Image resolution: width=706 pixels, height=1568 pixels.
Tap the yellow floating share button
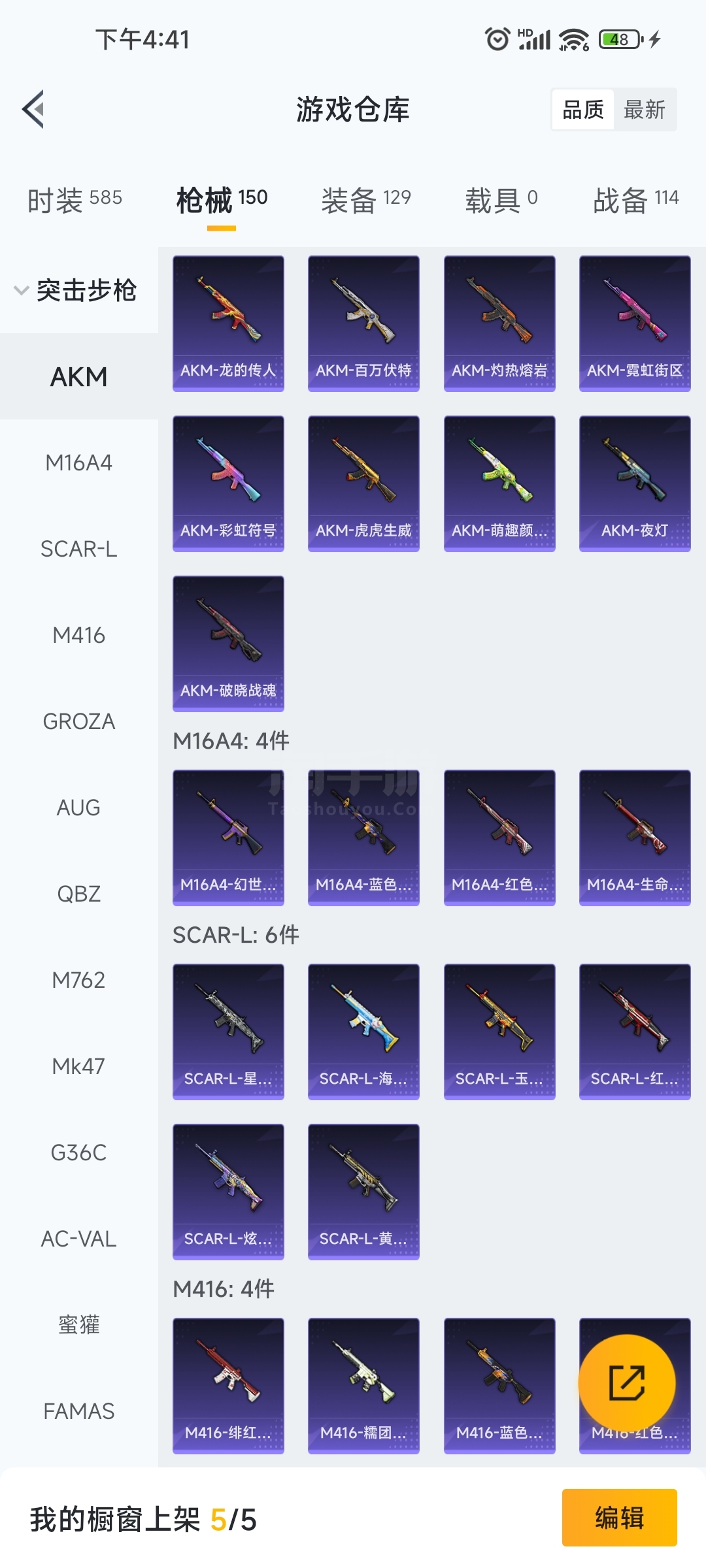pyautogui.click(x=627, y=1382)
